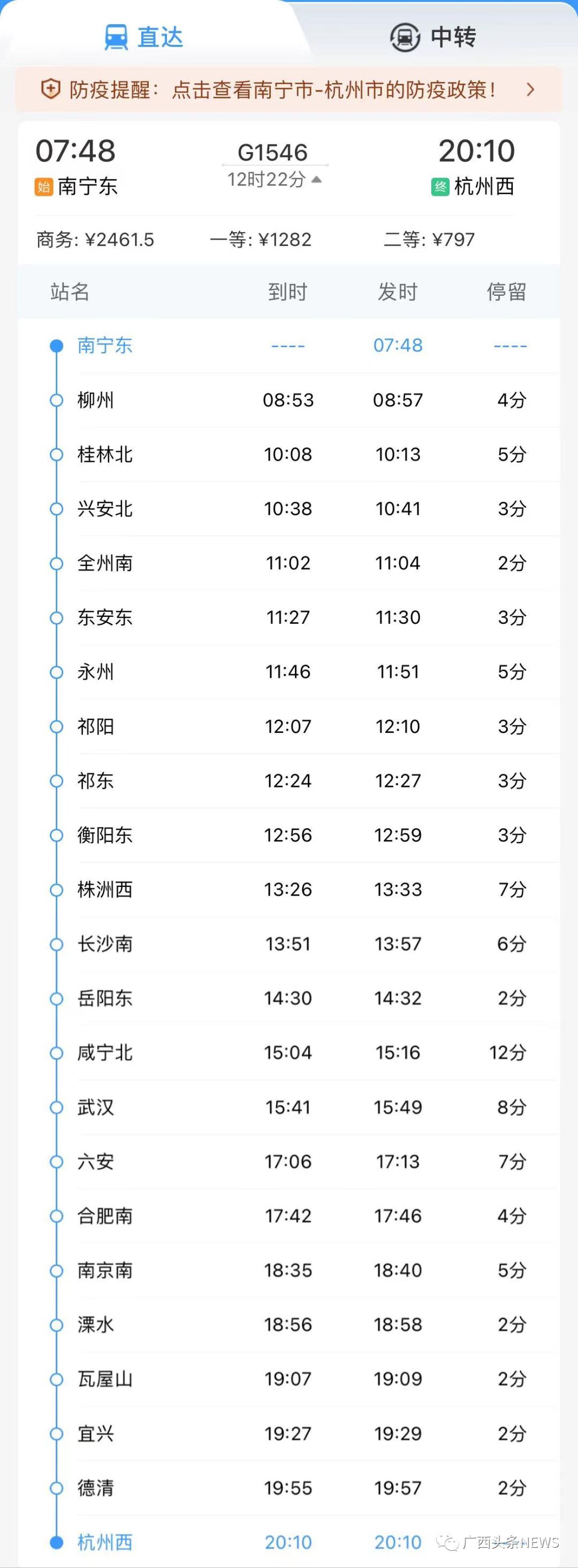The height and width of the screenshot is (1568, 578).
Task: Select the 桂林北 station row
Action: coord(288,455)
